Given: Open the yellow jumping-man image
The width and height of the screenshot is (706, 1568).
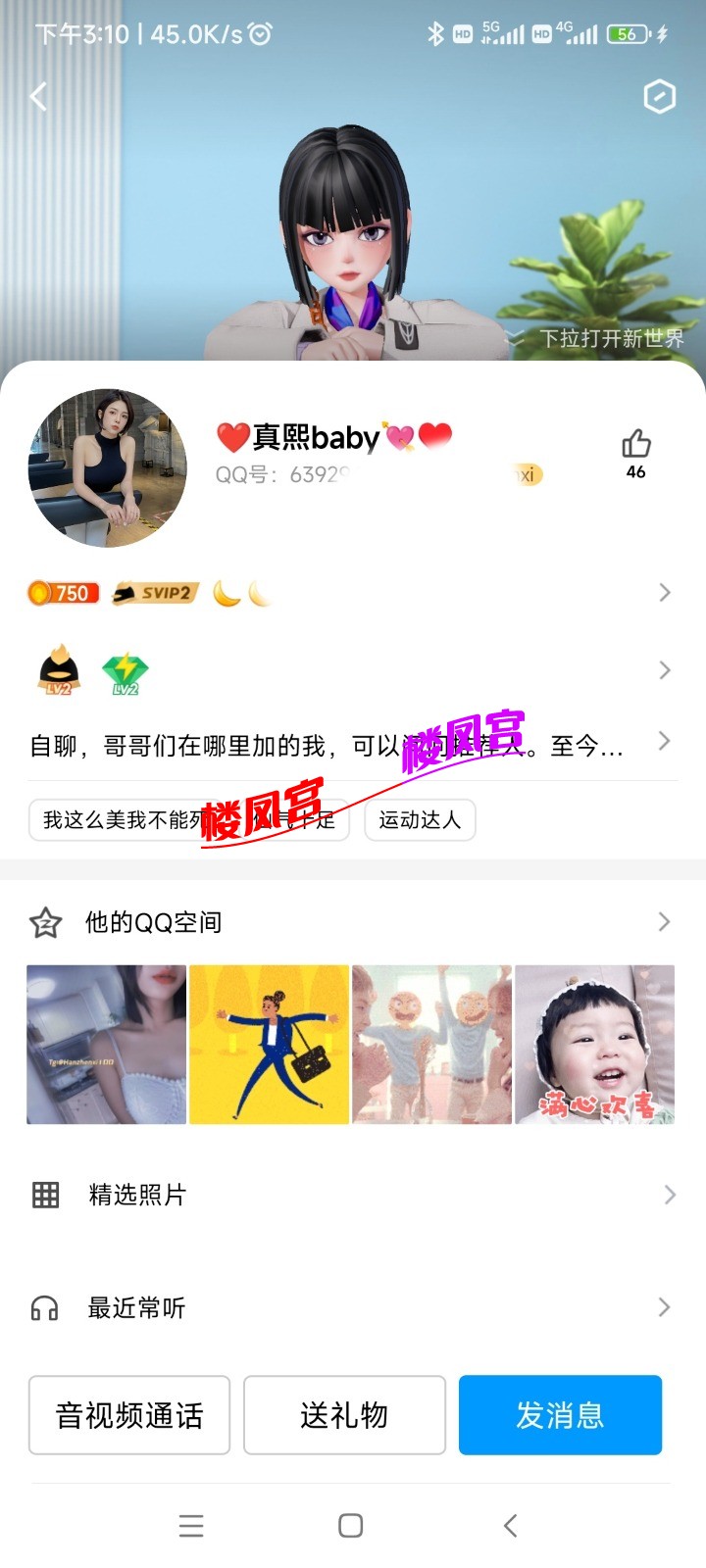Looking at the screenshot, I should click(269, 1044).
